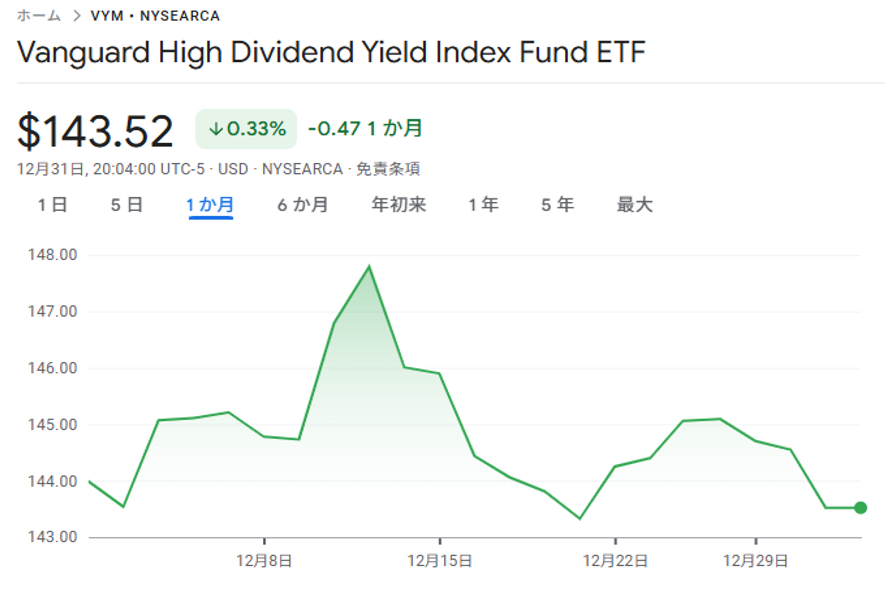Image resolution: width=885 pixels, height=589 pixels.
Task: Select the 5年 chart period
Action: 558,205
